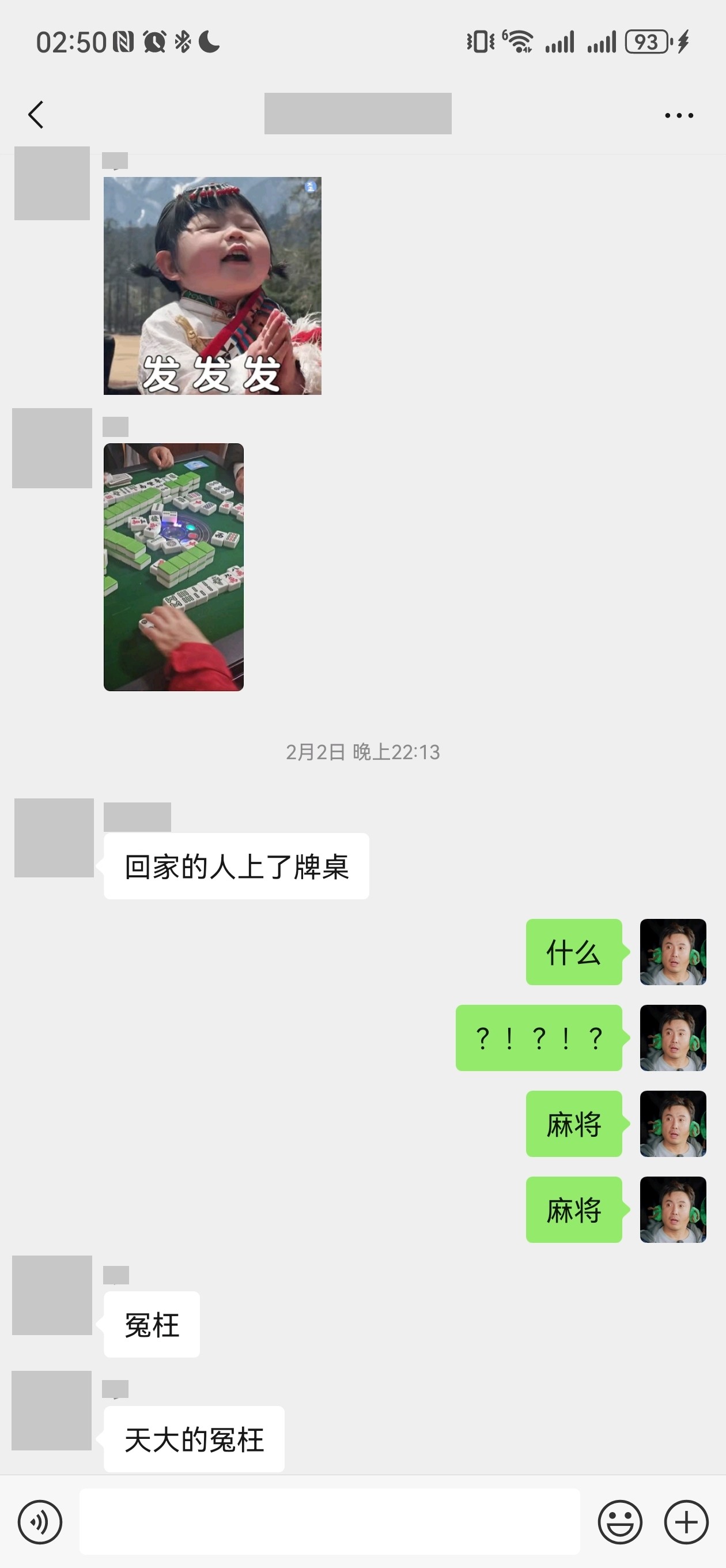The width and height of the screenshot is (726, 1568).
Task: View the mahjong table photo
Action: 173,567
